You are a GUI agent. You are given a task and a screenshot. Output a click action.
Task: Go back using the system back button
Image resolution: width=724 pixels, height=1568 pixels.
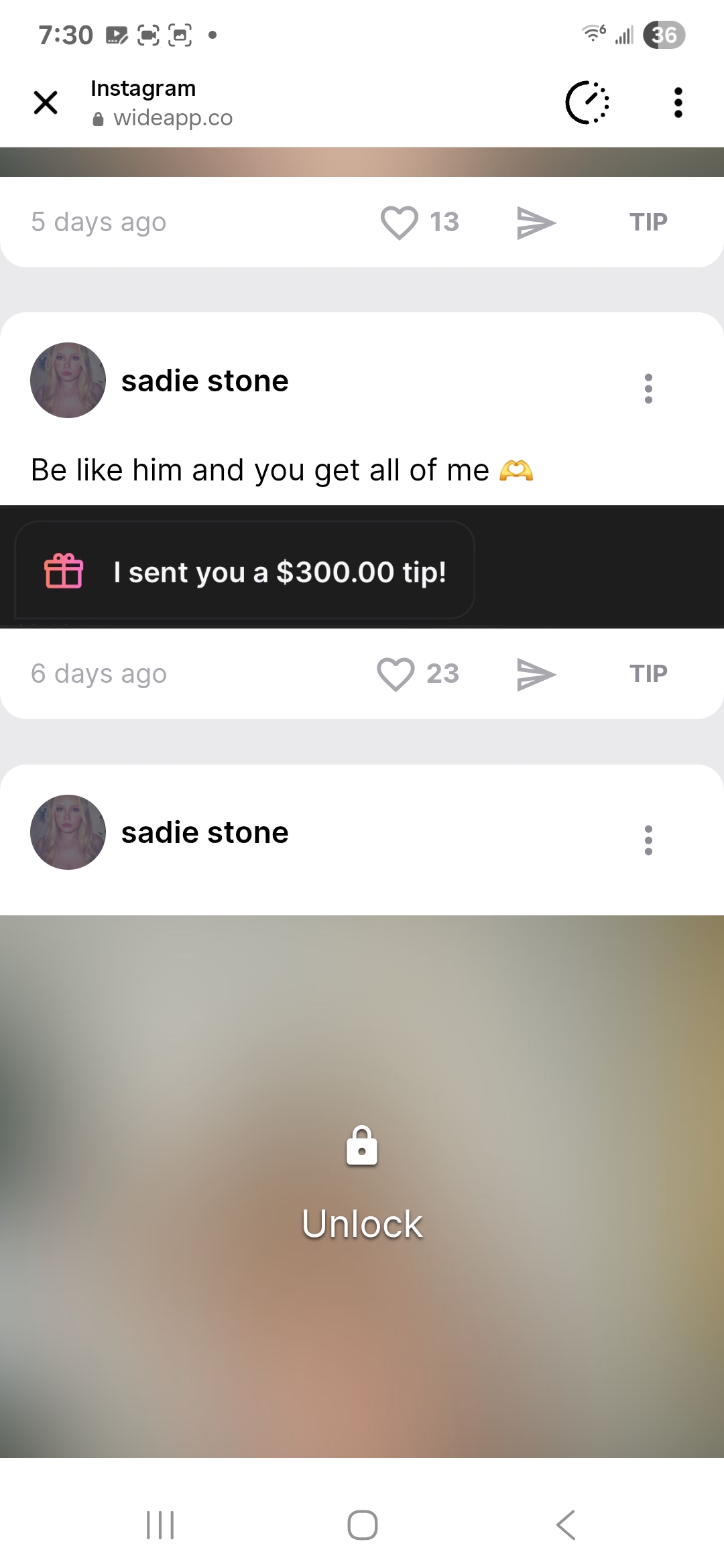point(565,1525)
